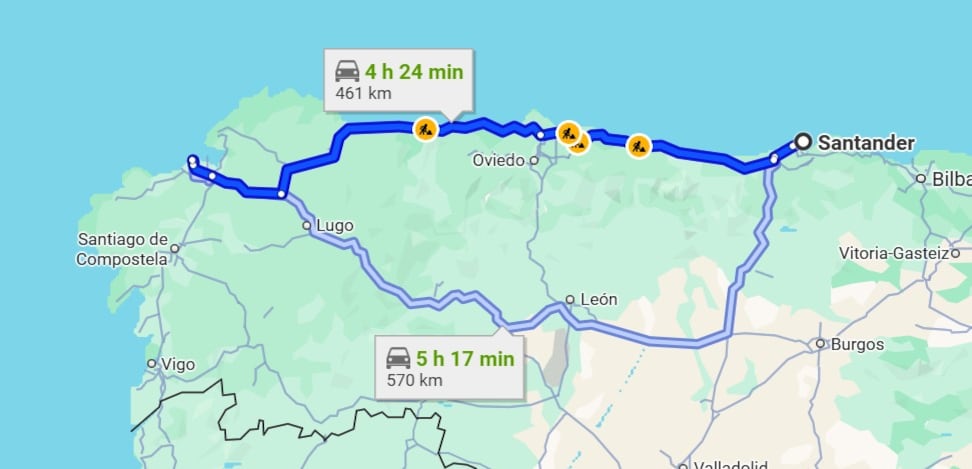Open the roadworks icon beside the 4 h 24 min callout
972x469 pixels.
click(x=425, y=128)
